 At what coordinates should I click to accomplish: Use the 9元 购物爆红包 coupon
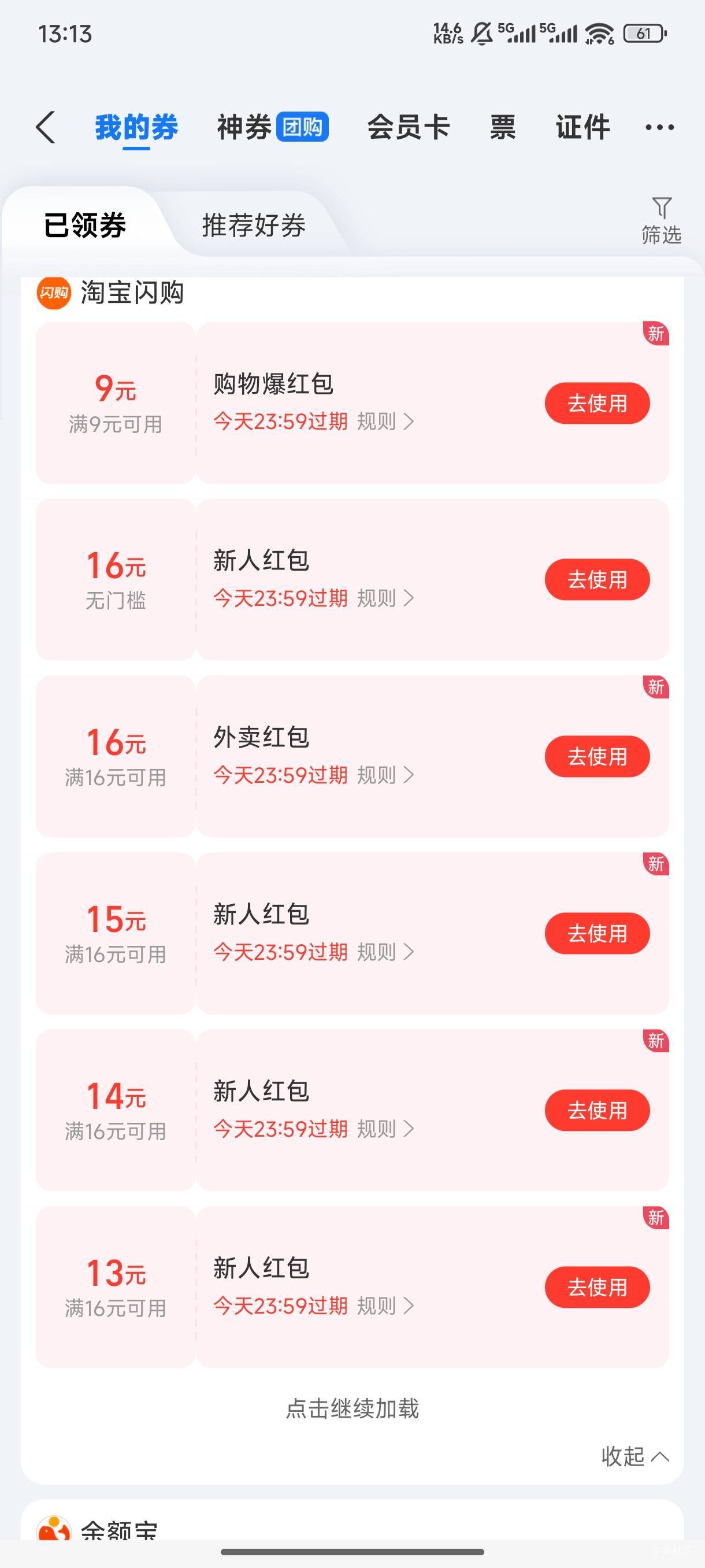coord(597,403)
